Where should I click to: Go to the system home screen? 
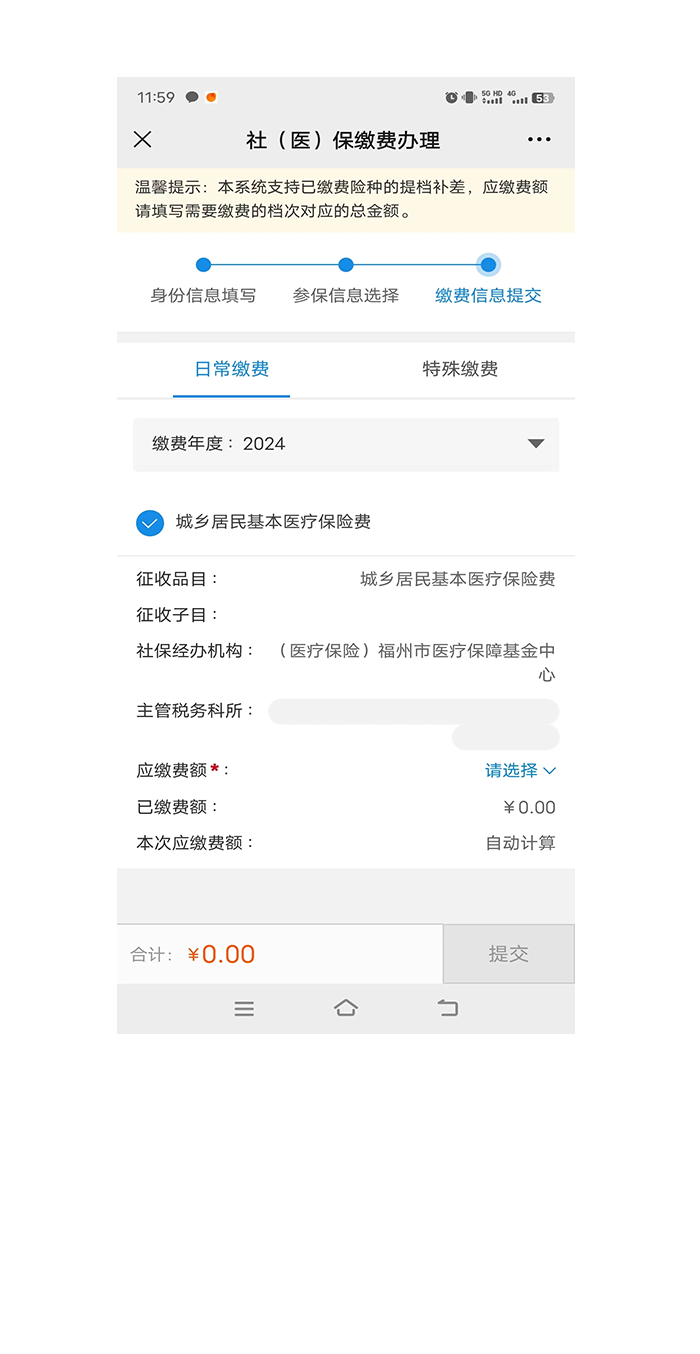coord(346,1008)
